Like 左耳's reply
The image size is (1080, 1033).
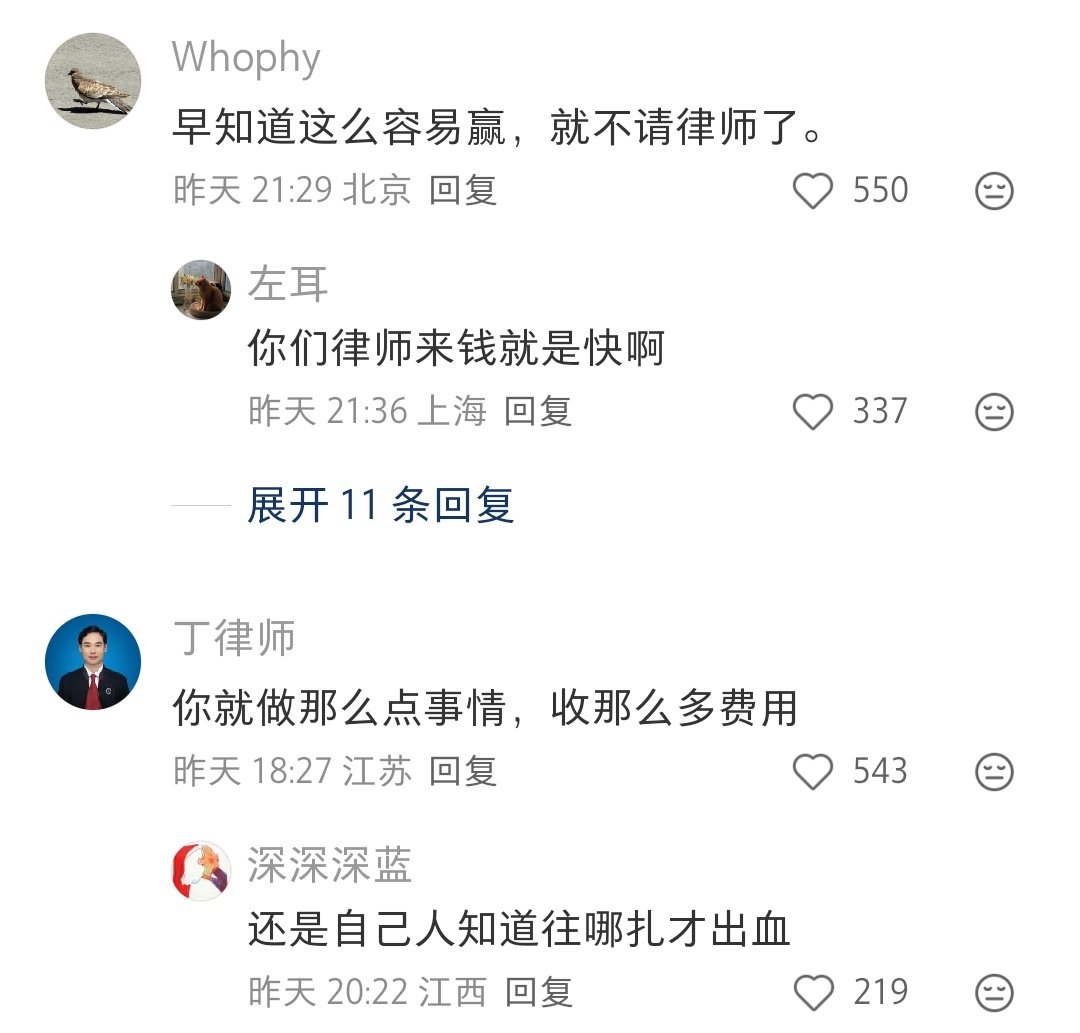tap(812, 412)
